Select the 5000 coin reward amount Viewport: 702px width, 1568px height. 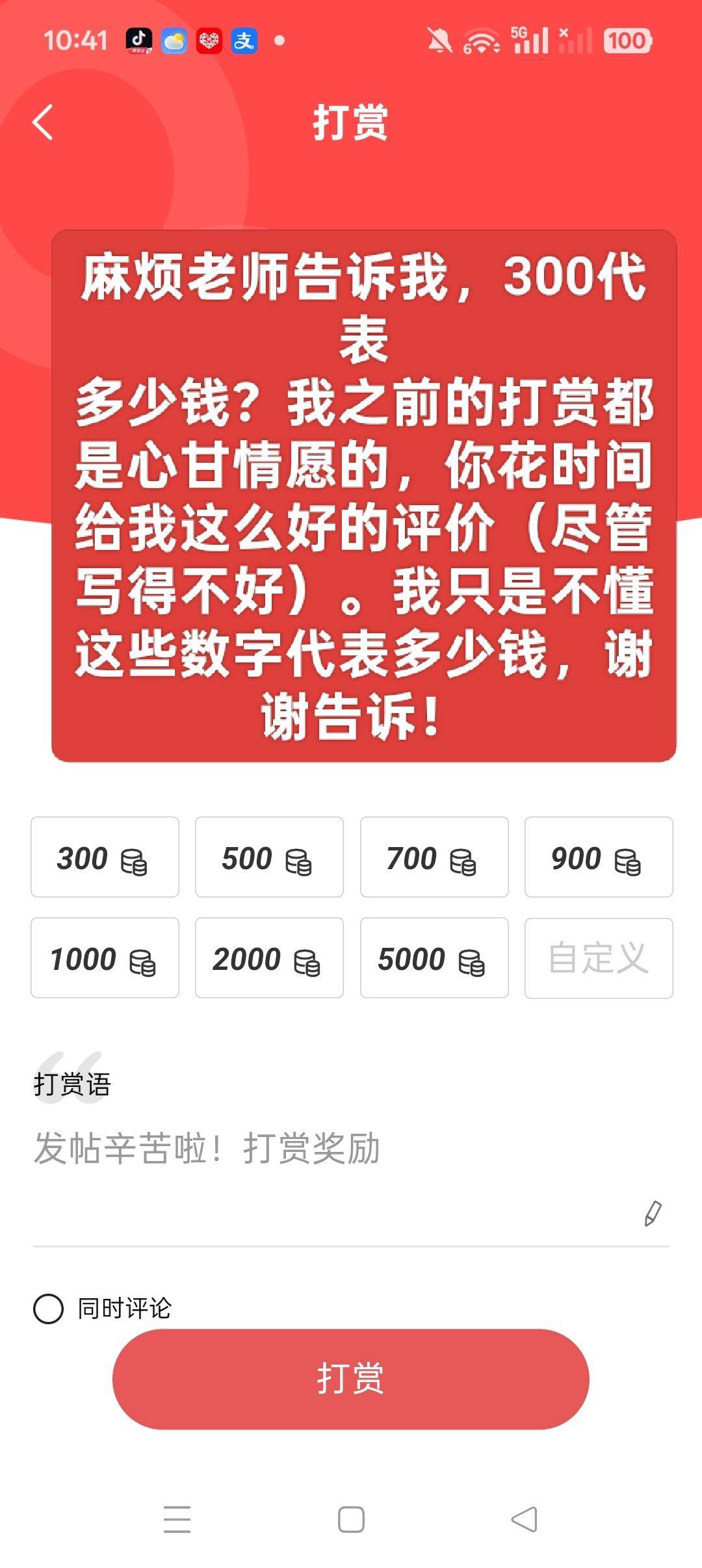click(x=434, y=958)
